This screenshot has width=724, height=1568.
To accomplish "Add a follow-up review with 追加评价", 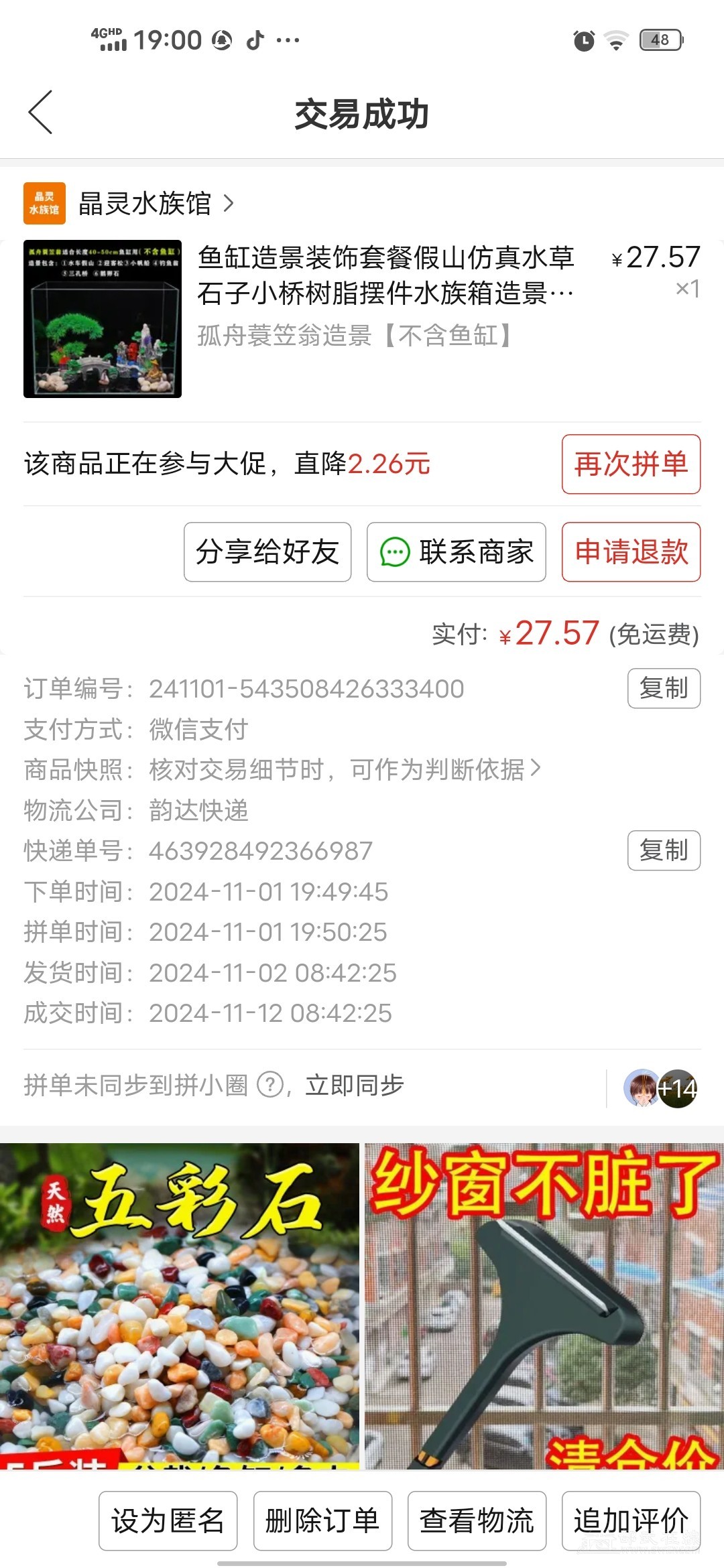I will [x=631, y=1520].
